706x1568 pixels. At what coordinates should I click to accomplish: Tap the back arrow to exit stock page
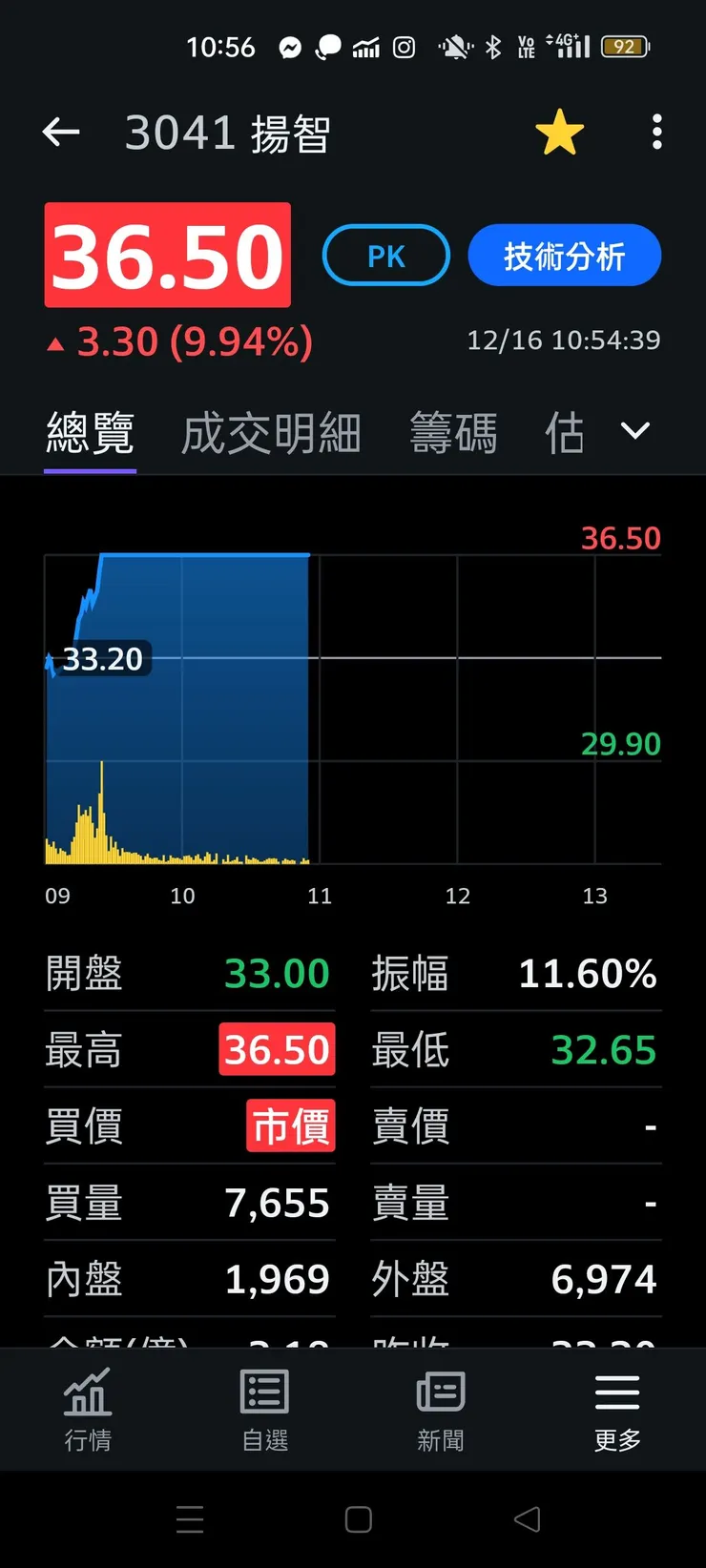[x=61, y=132]
